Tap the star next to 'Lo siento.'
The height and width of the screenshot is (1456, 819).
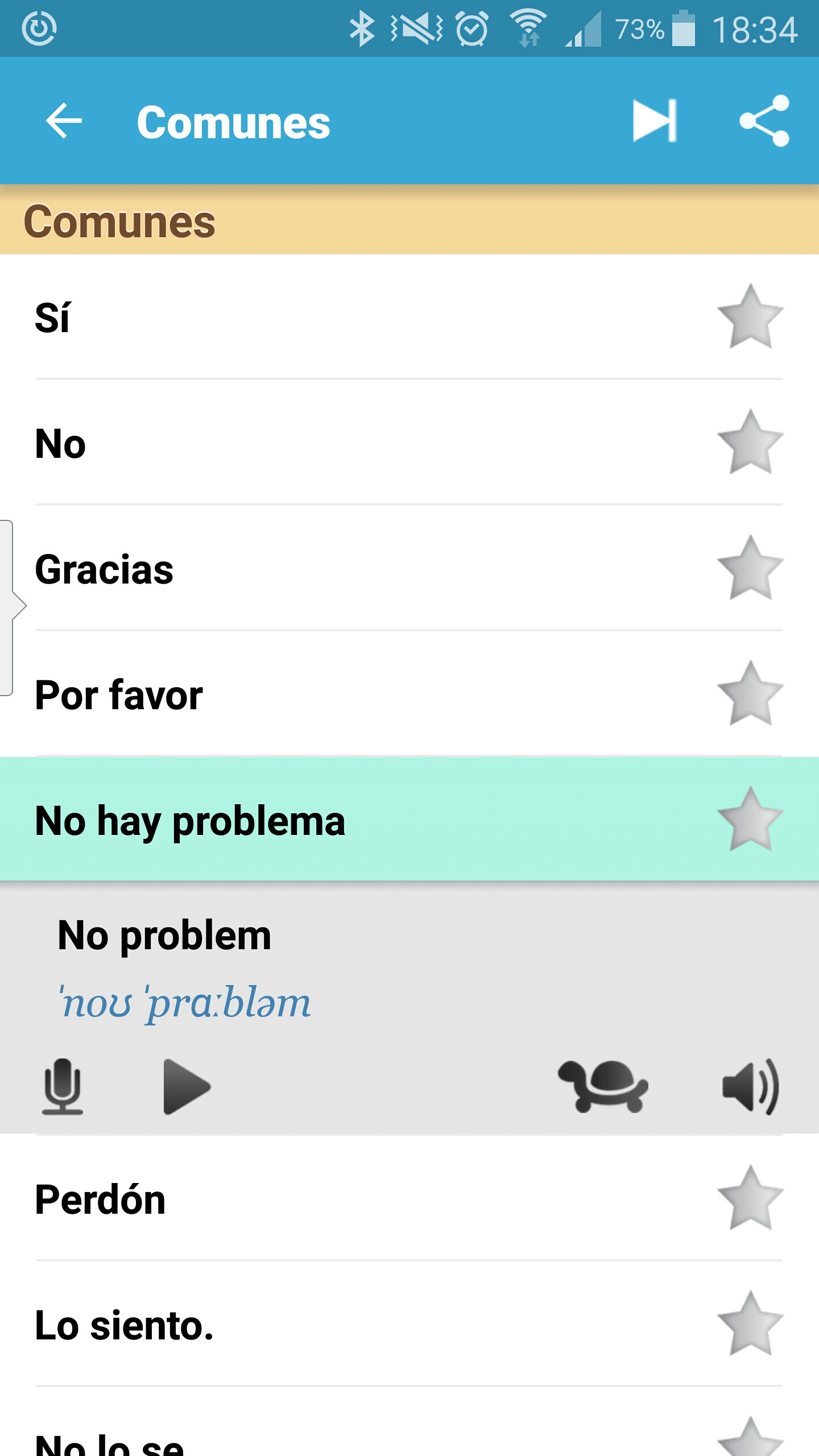(x=750, y=1325)
